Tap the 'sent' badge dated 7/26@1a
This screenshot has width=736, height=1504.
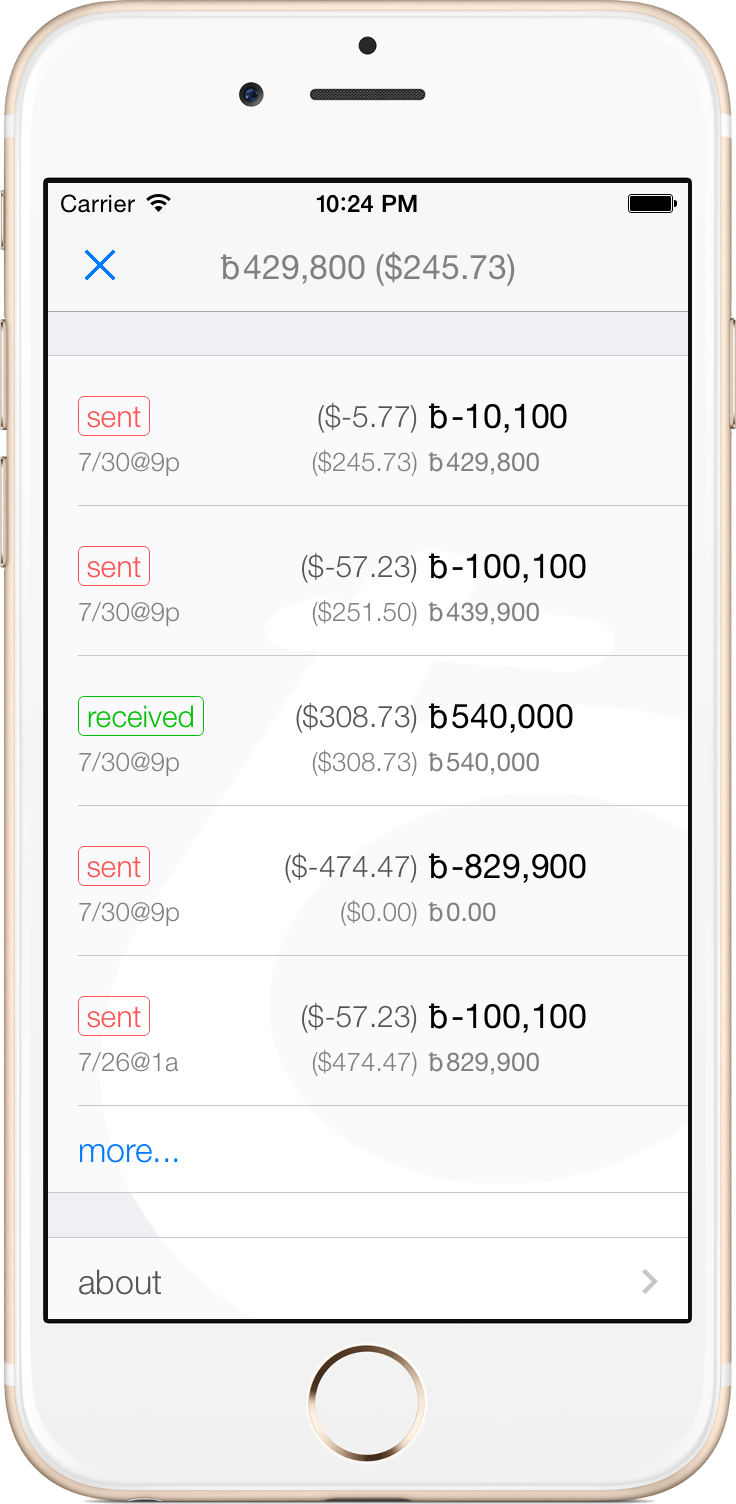pyautogui.click(x=113, y=1016)
